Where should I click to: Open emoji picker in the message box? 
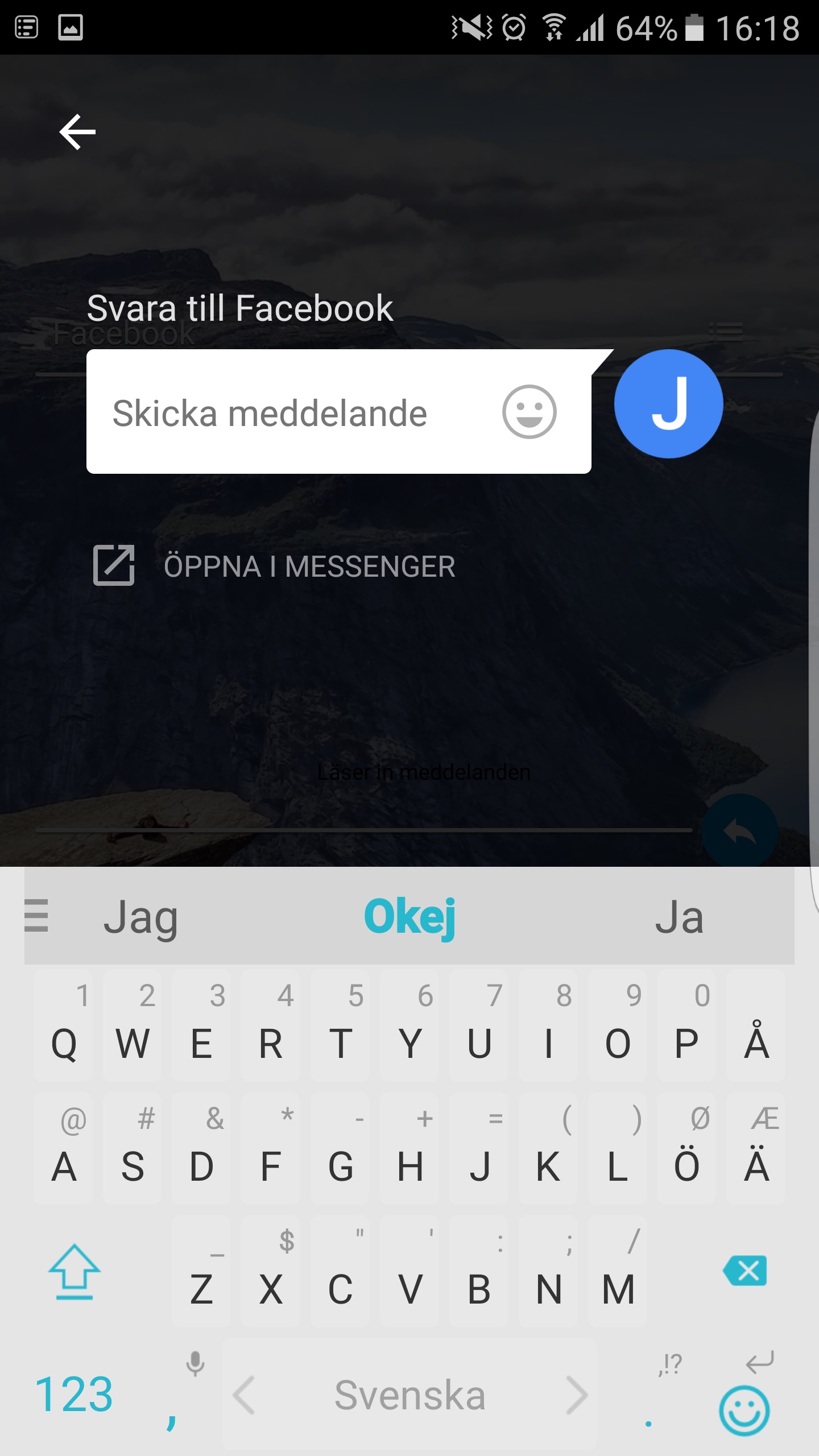(x=529, y=412)
